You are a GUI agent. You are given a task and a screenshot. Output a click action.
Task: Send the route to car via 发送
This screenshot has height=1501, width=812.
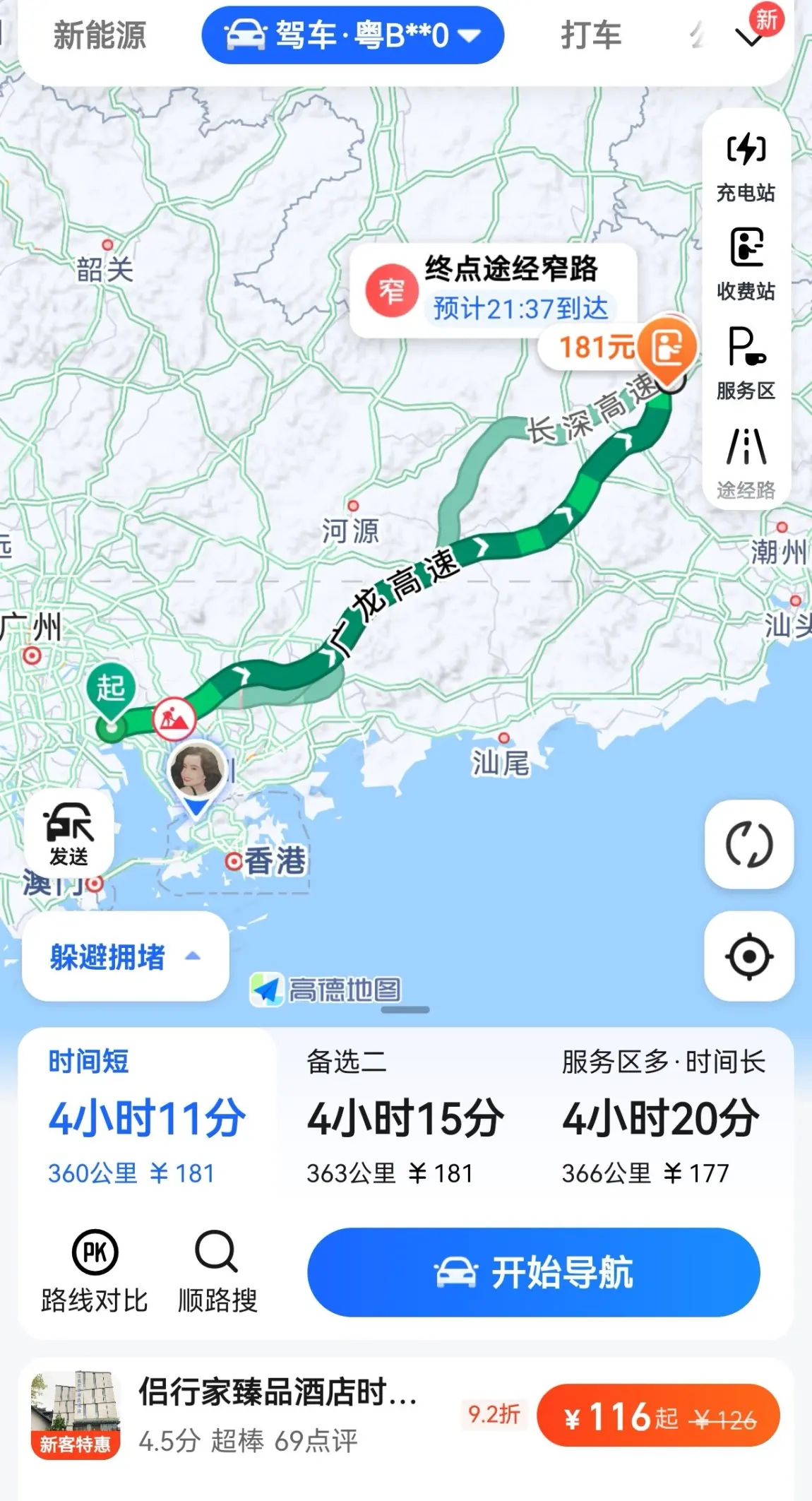[68, 834]
